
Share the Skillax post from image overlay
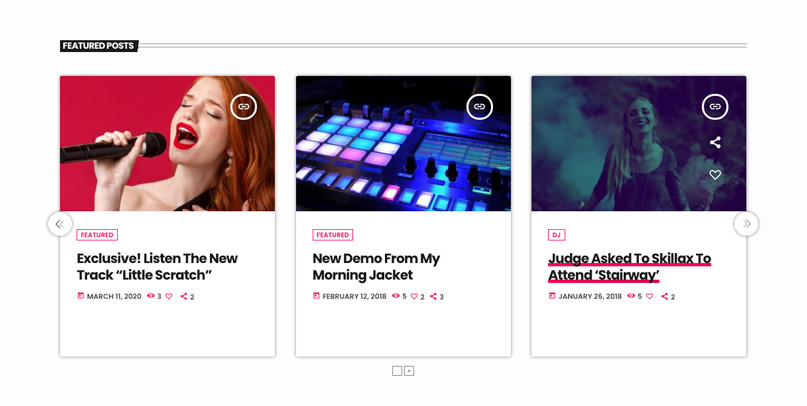715,143
